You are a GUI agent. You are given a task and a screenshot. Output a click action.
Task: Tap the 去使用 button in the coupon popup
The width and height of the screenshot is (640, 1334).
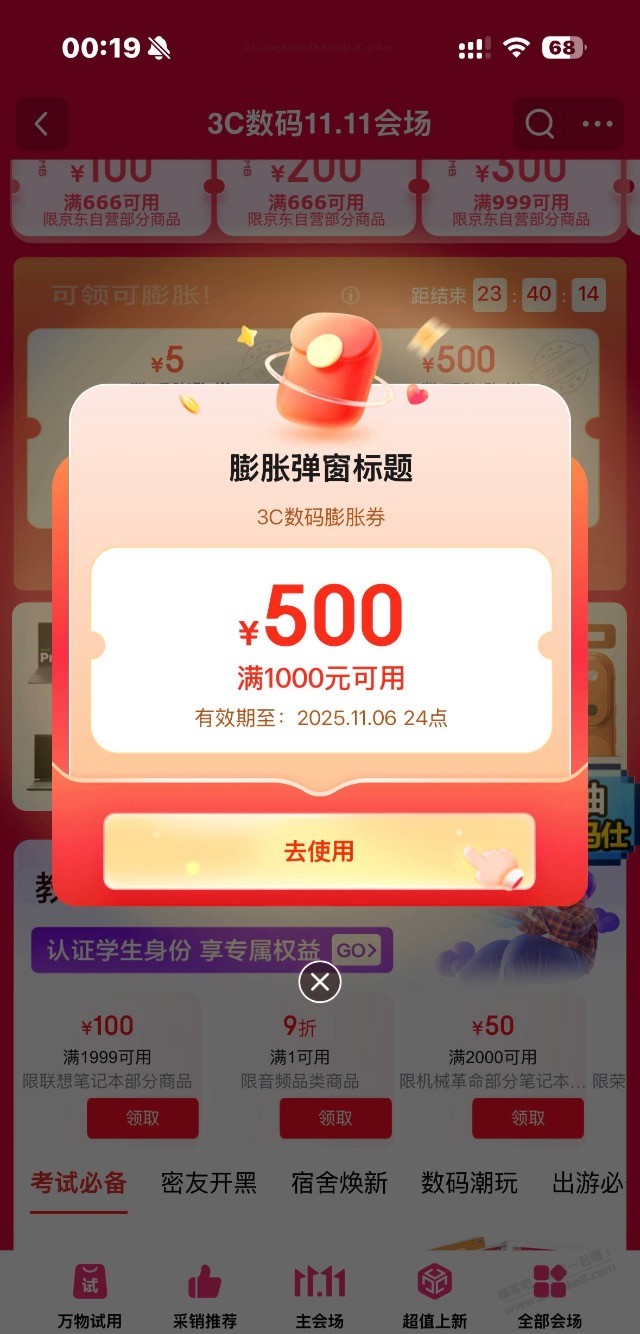click(319, 851)
